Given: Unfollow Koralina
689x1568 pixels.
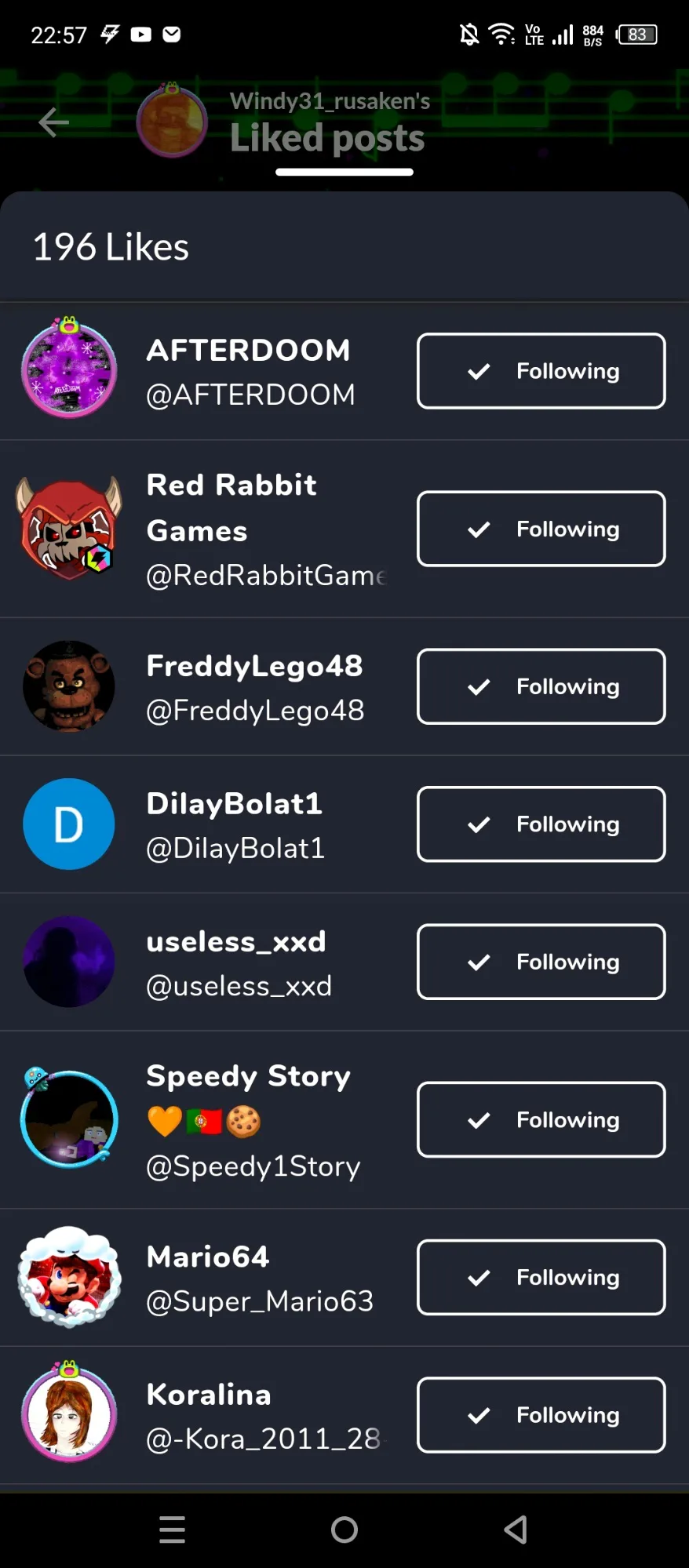Looking at the screenshot, I should click(541, 1415).
